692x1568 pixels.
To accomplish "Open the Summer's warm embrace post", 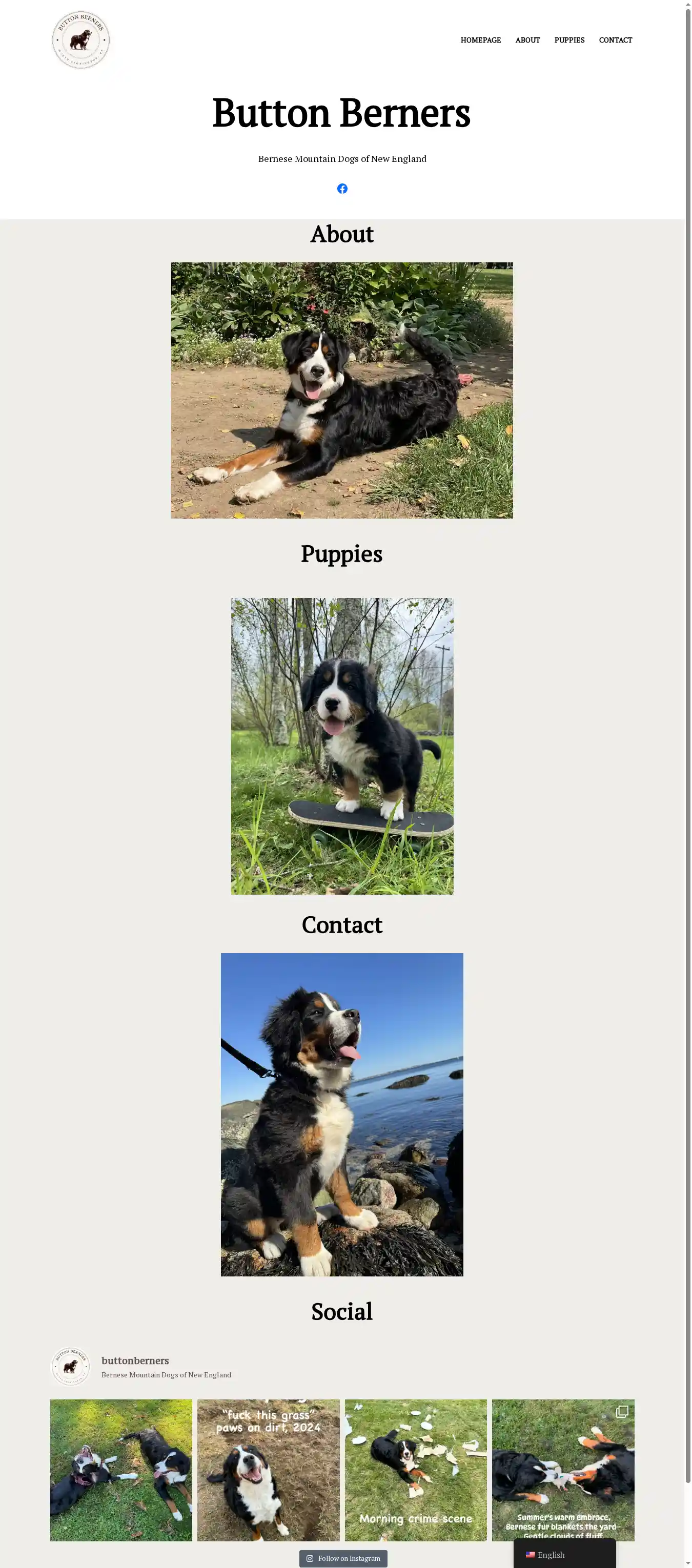I will pyautogui.click(x=563, y=1470).
